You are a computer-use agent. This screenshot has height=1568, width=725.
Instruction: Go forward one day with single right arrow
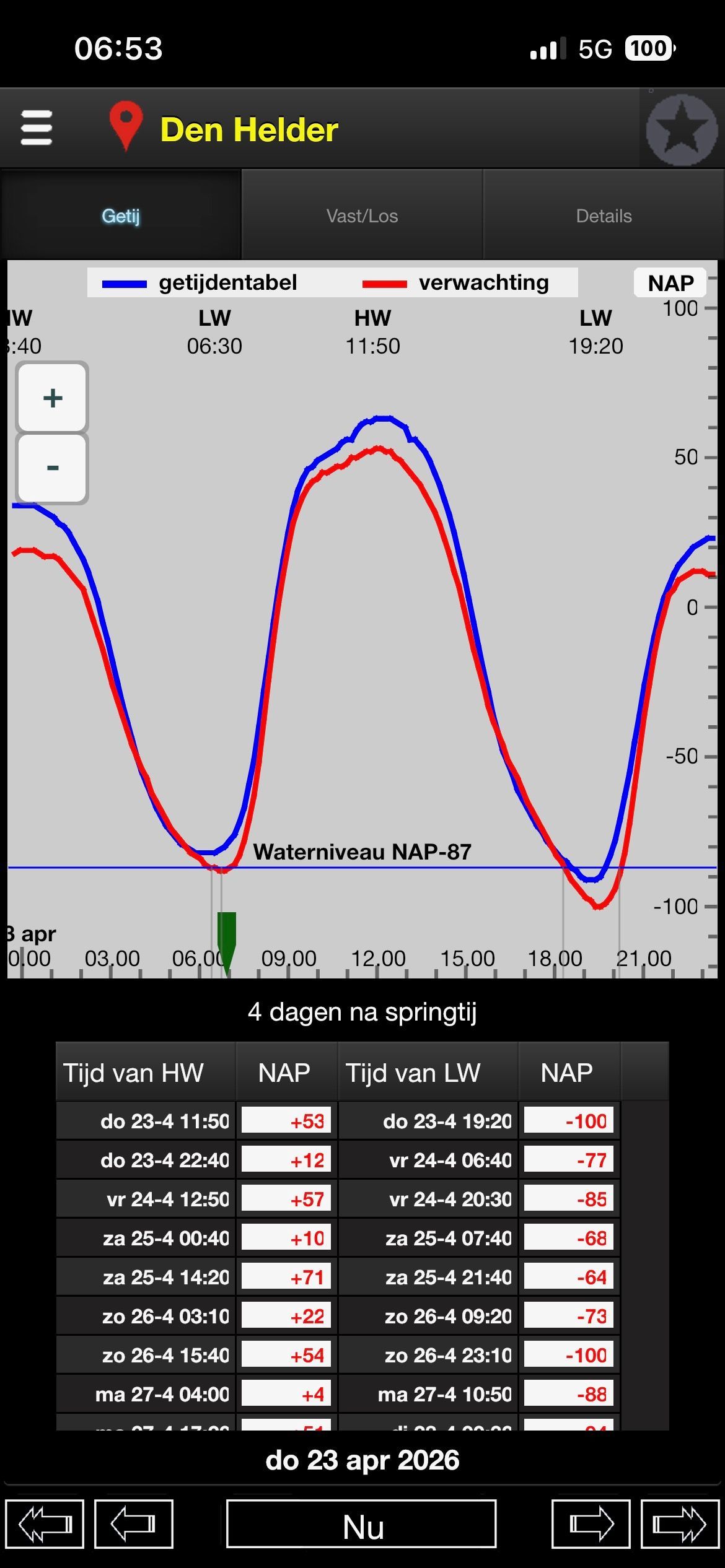tap(591, 1523)
